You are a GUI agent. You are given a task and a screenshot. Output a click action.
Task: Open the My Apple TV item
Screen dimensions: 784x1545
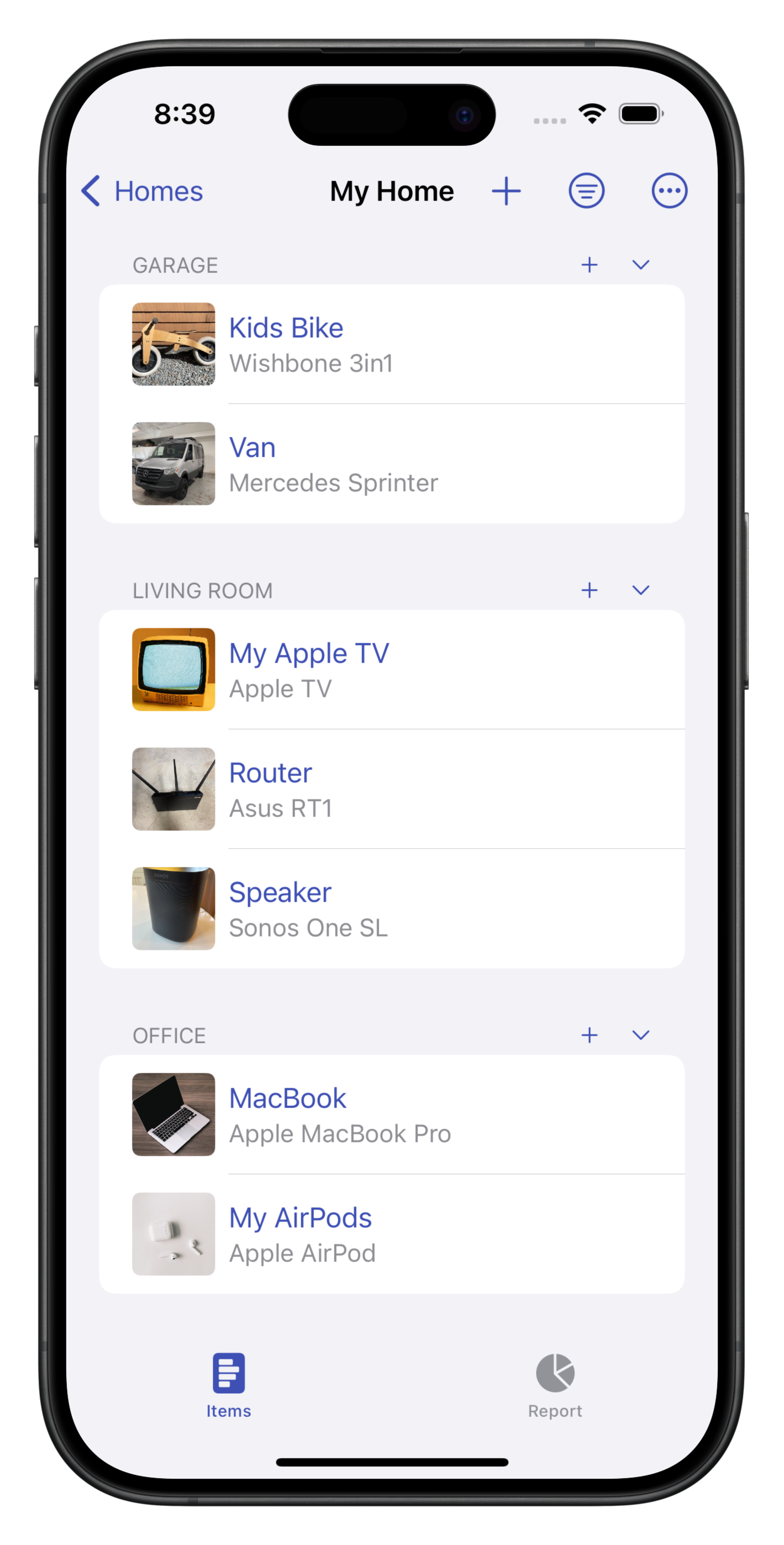point(391,669)
